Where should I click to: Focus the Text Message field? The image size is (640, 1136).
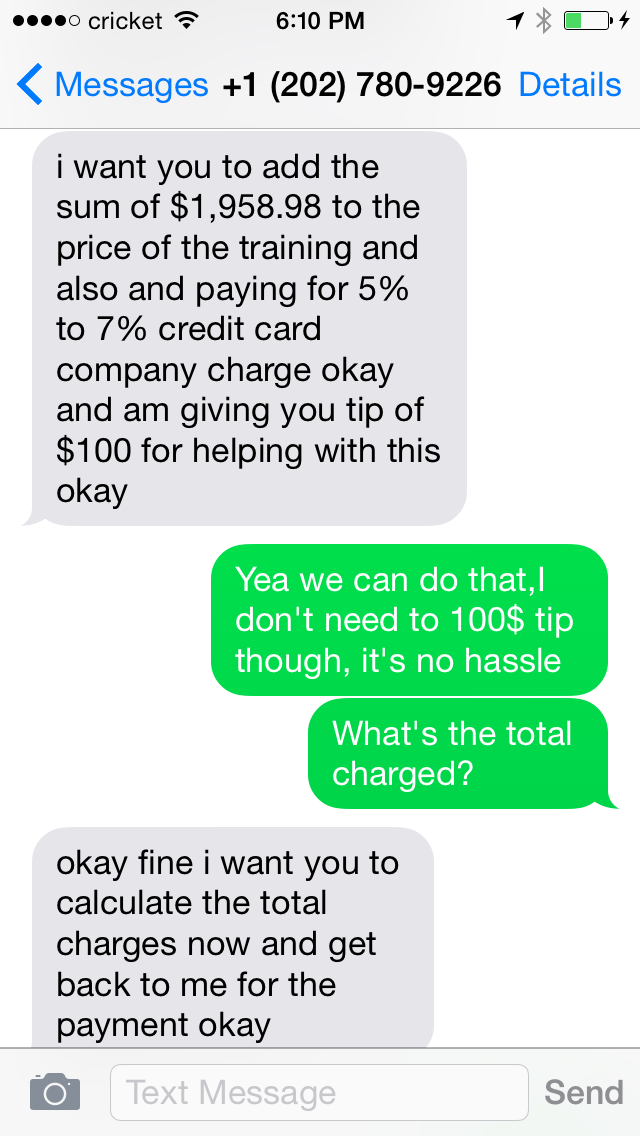(319, 1092)
